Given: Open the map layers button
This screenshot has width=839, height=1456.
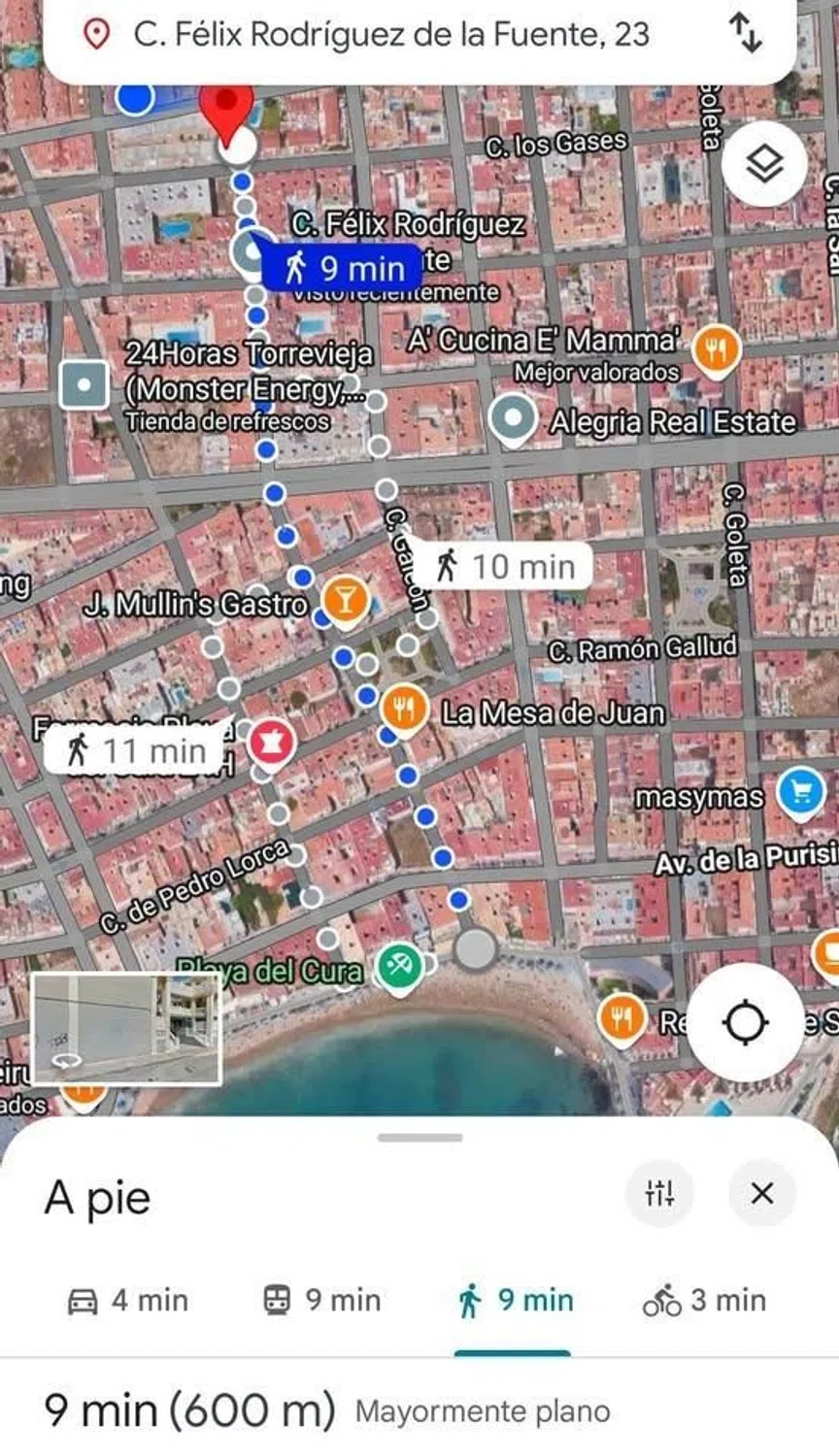Looking at the screenshot, I should click(765, 163).
